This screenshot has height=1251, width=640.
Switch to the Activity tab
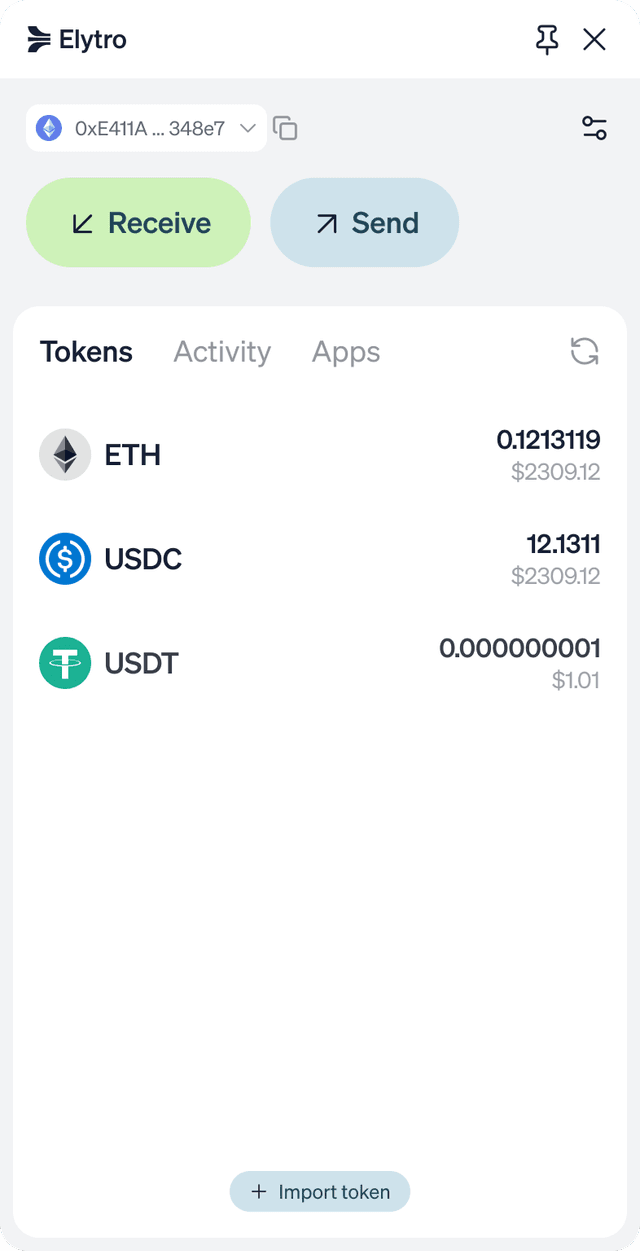(x=222, y=352)
